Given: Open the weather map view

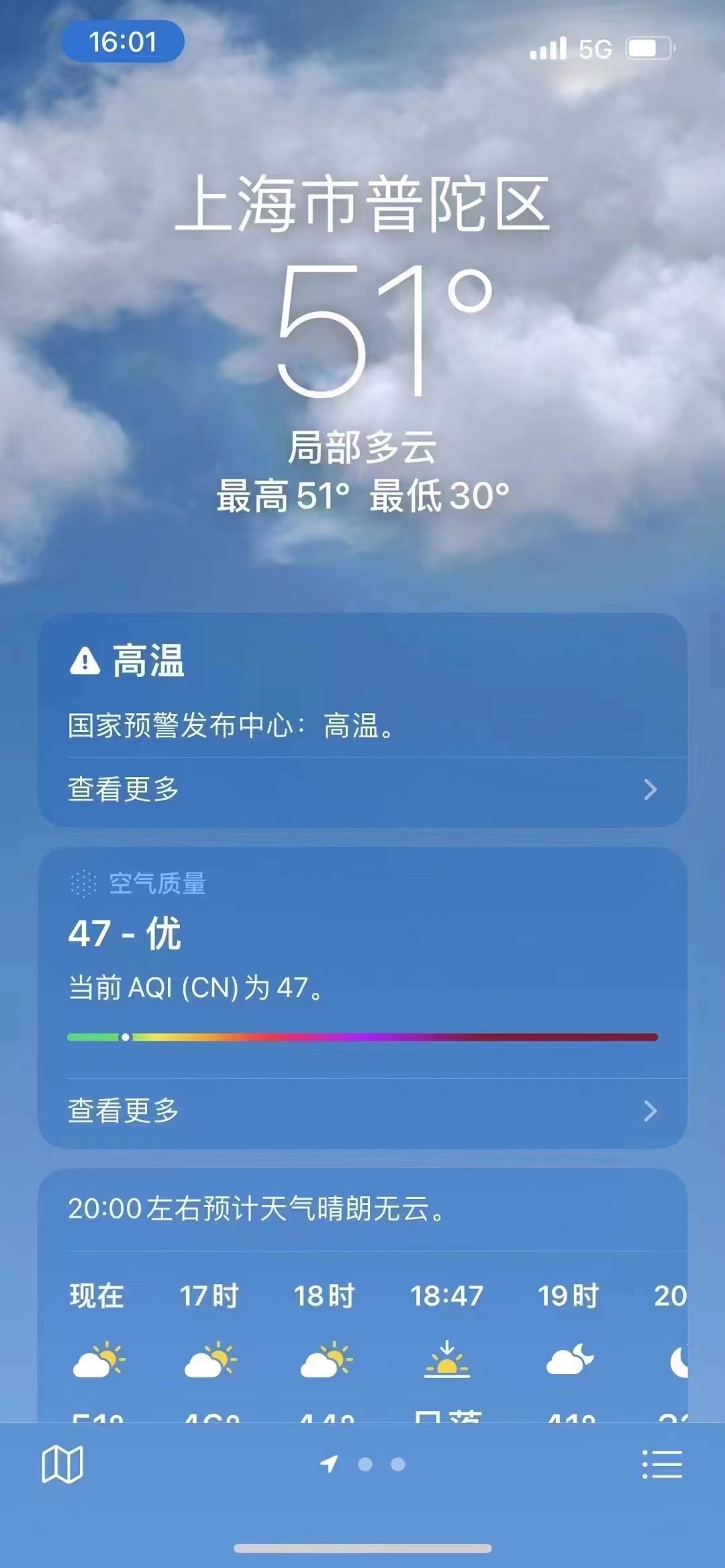Looking at the screenshot, I should point(62,1464).
